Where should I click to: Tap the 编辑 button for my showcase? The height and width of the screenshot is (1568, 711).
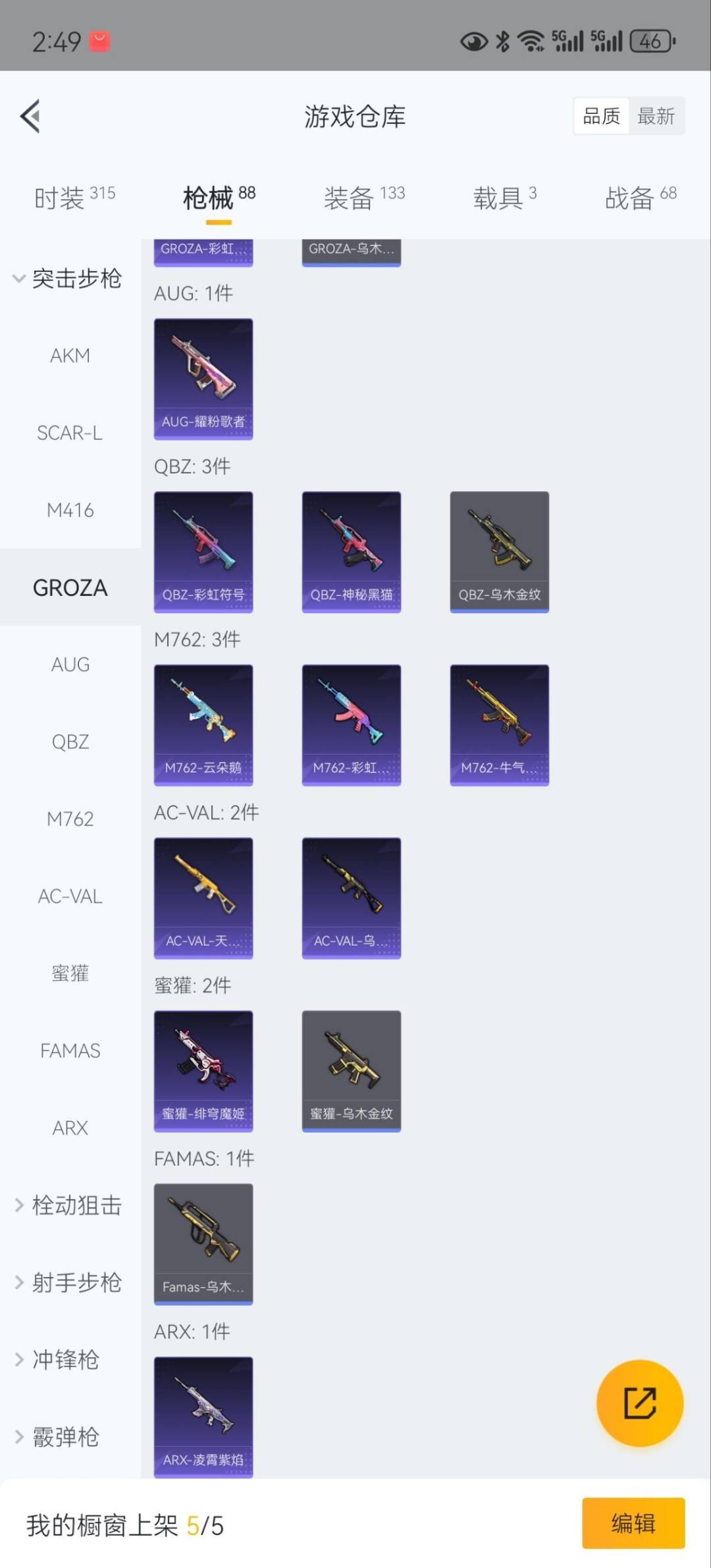pyautogui.click(x=633, y=1523)
